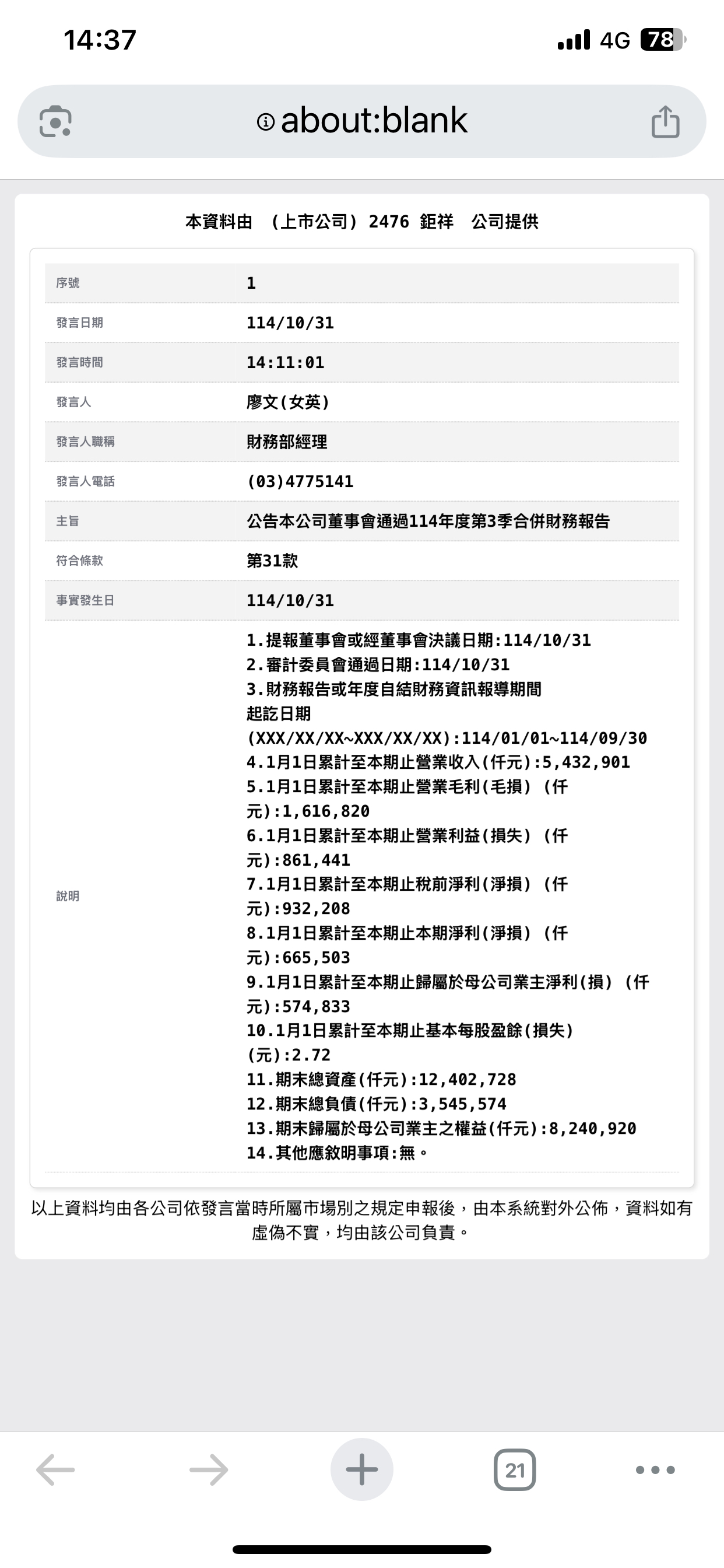
Task: Open a new tab
Action: click(x=362, y=1470)
